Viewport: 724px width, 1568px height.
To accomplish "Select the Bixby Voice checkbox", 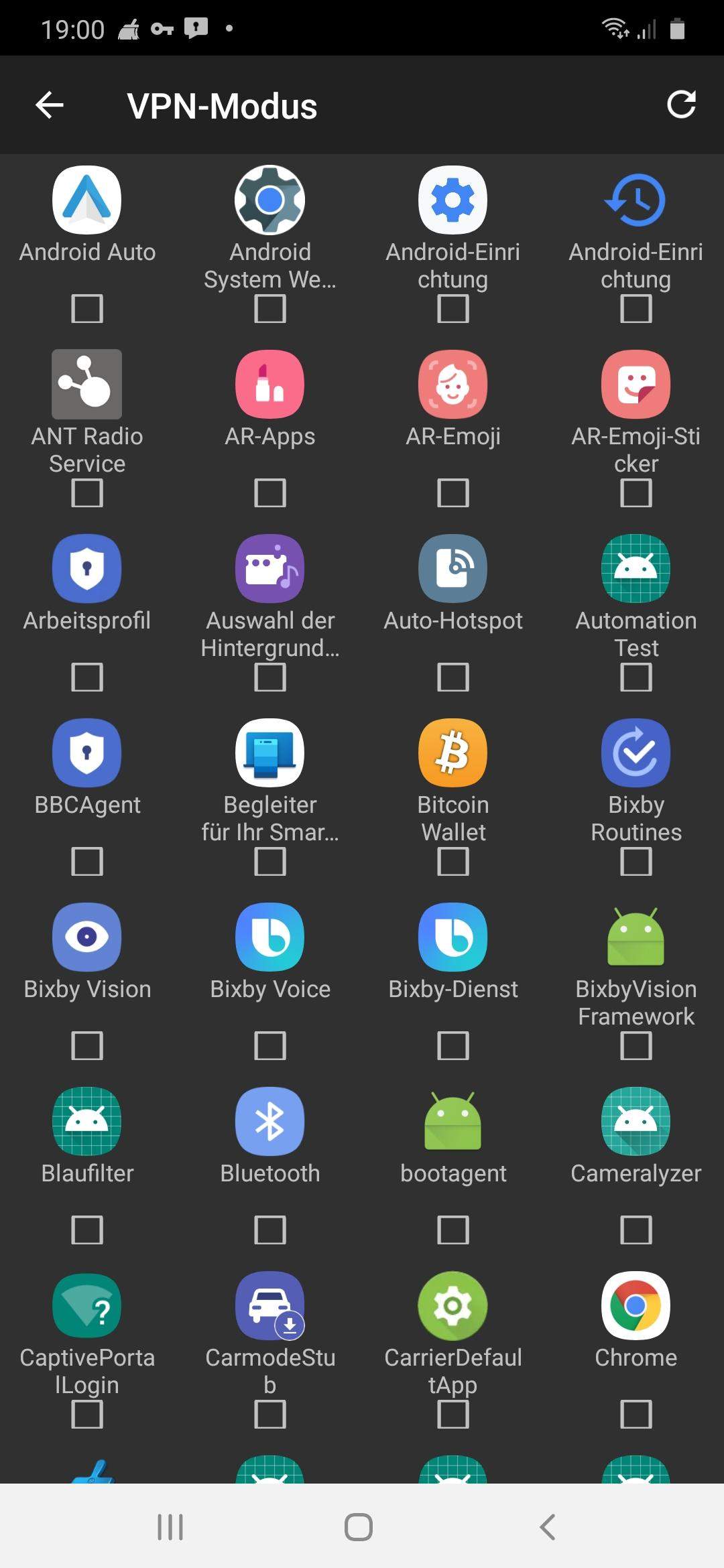I will (x=270, y=1046).
